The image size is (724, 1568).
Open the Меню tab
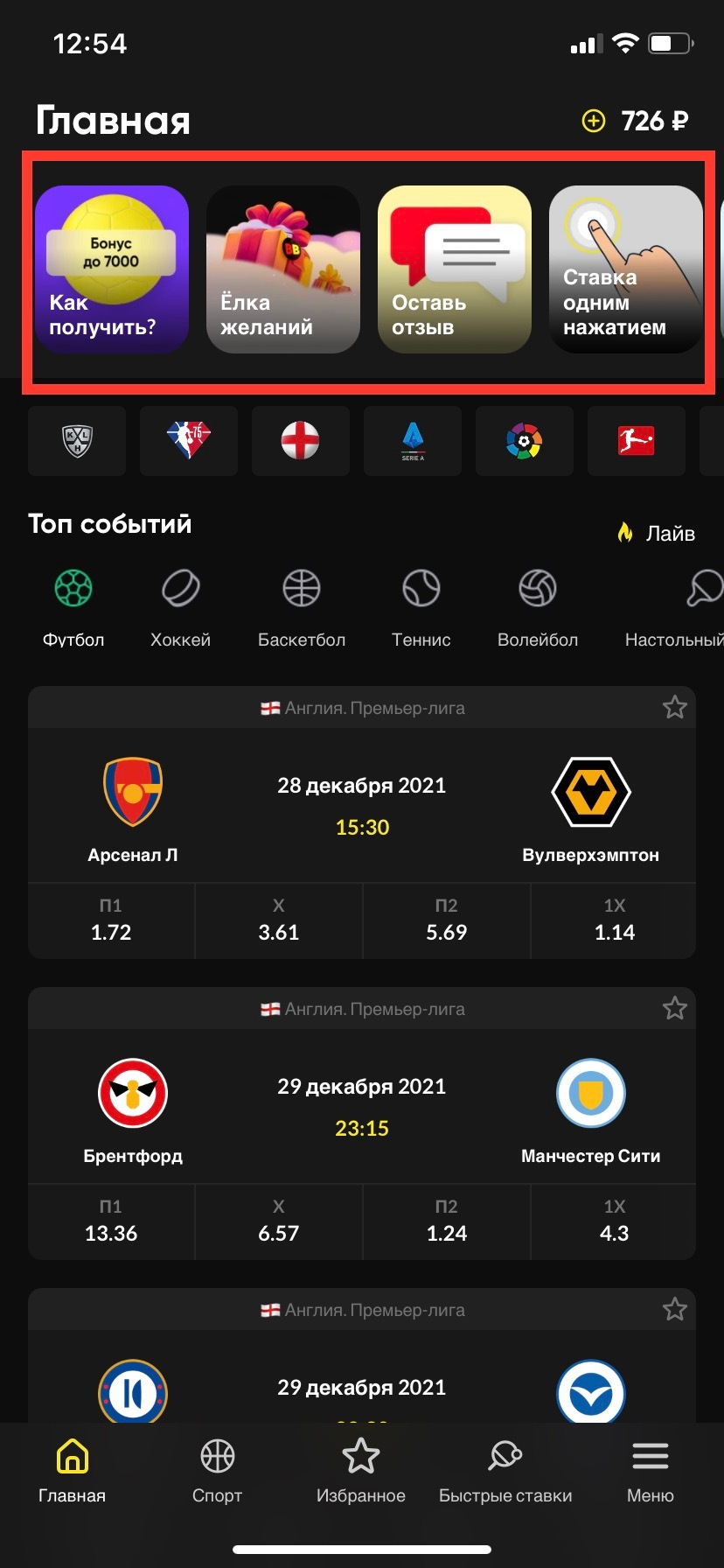651,1472
